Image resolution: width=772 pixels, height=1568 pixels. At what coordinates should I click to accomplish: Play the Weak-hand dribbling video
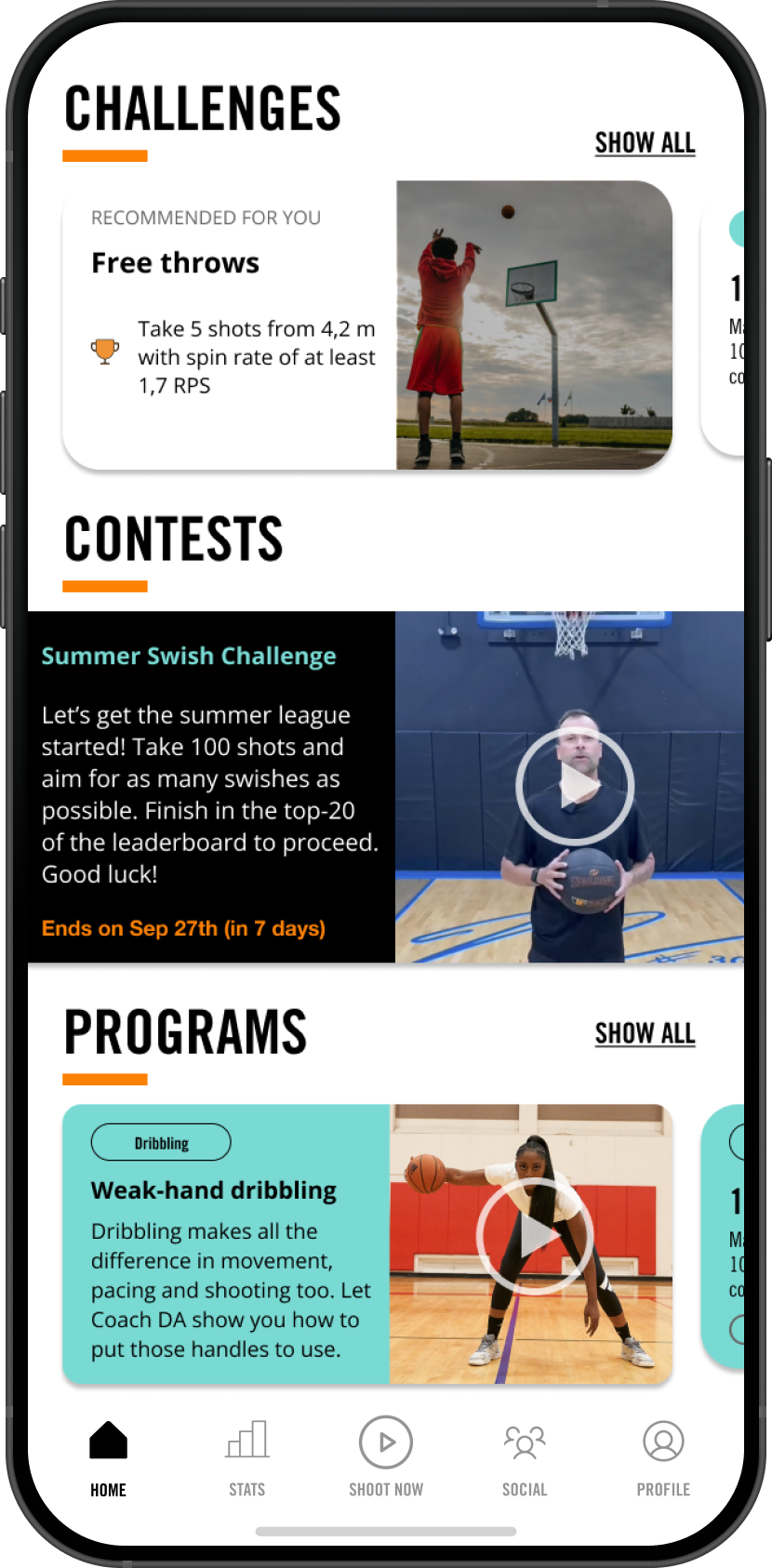click(534, 1236)
